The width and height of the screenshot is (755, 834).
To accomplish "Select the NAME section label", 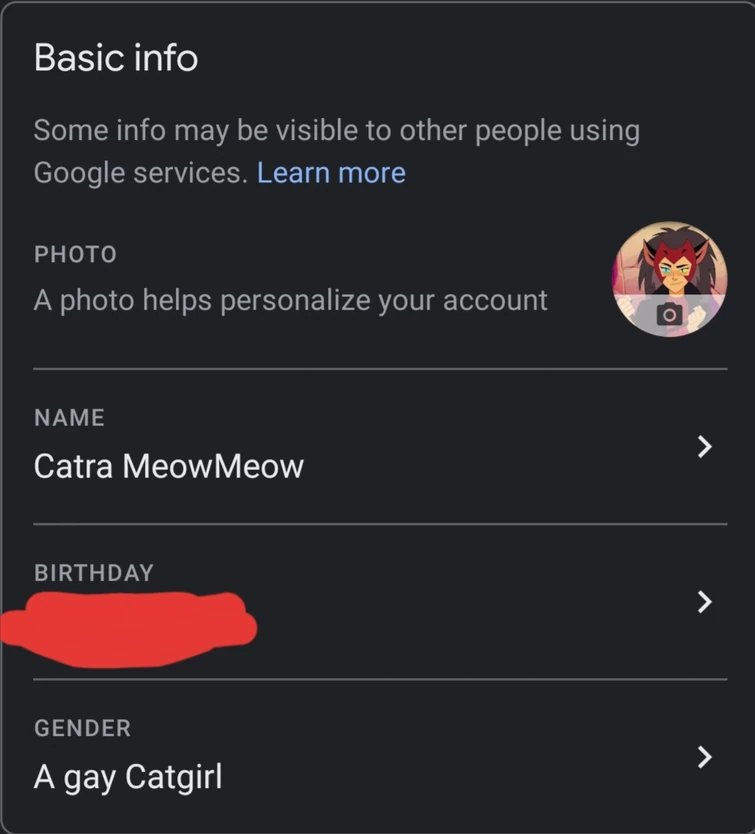I will pyautogui.click(x=69, y=417).
